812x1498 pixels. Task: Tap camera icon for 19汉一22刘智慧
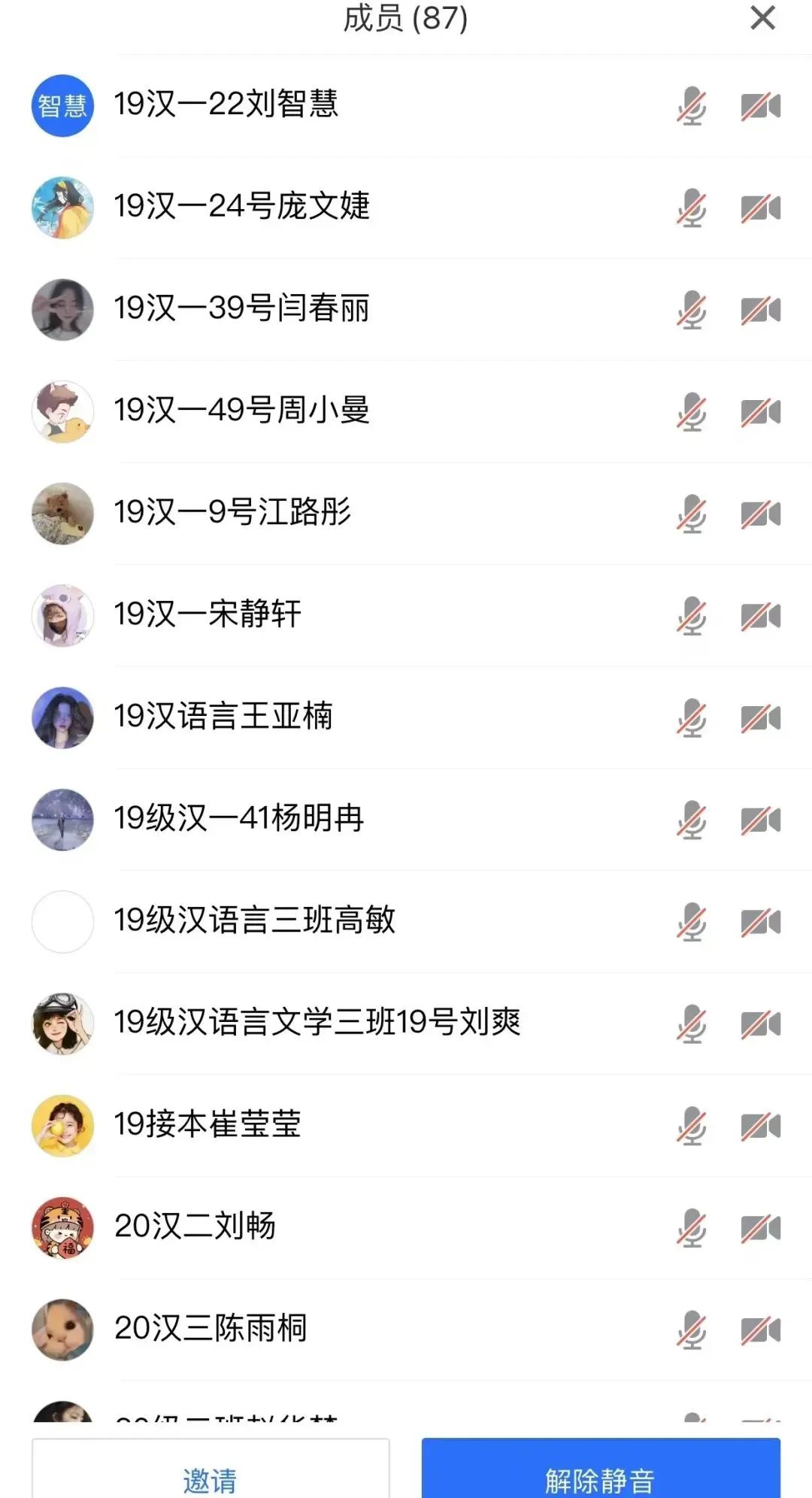pos(760,106)
